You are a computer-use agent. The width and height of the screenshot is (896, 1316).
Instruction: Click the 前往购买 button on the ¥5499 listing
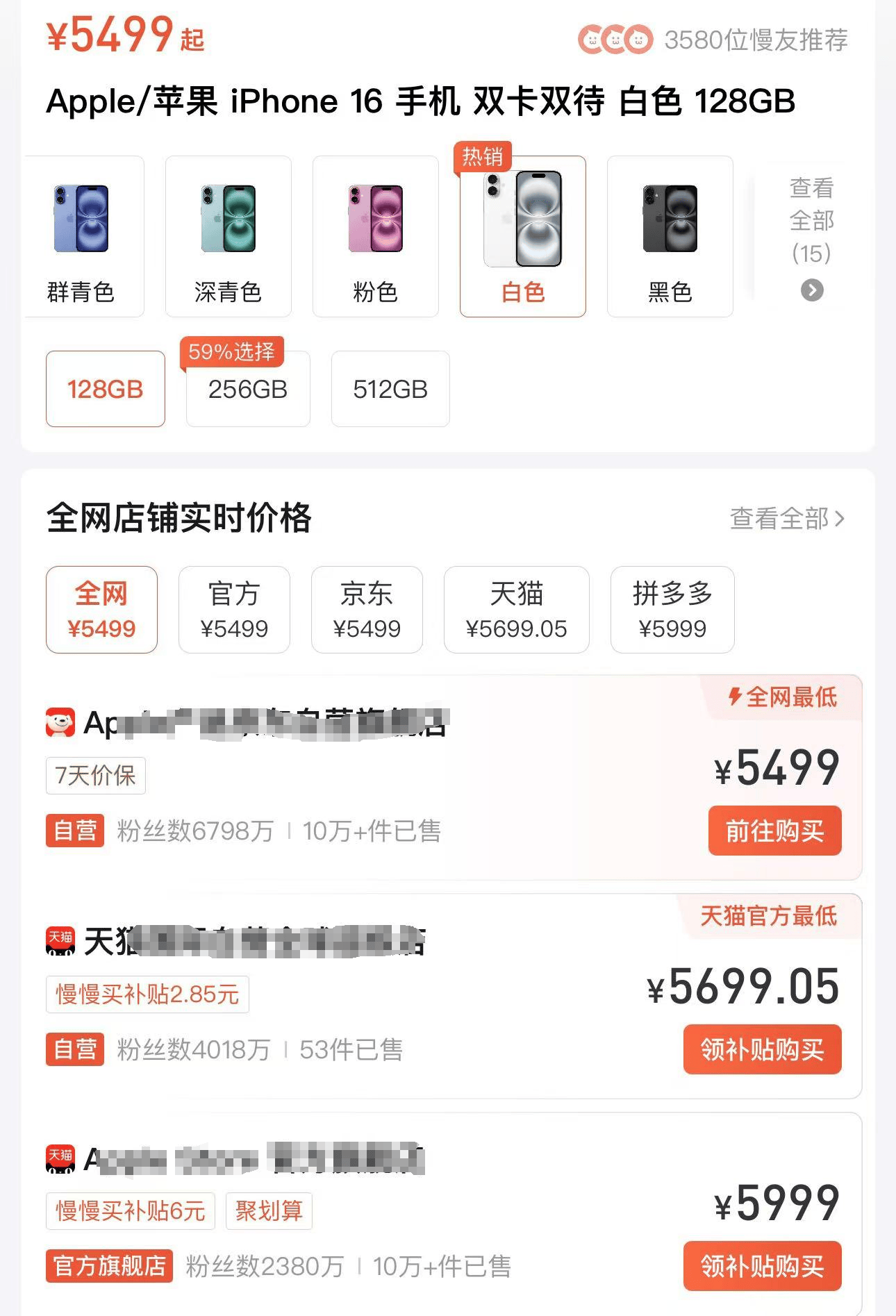click(x=774, y=831)
